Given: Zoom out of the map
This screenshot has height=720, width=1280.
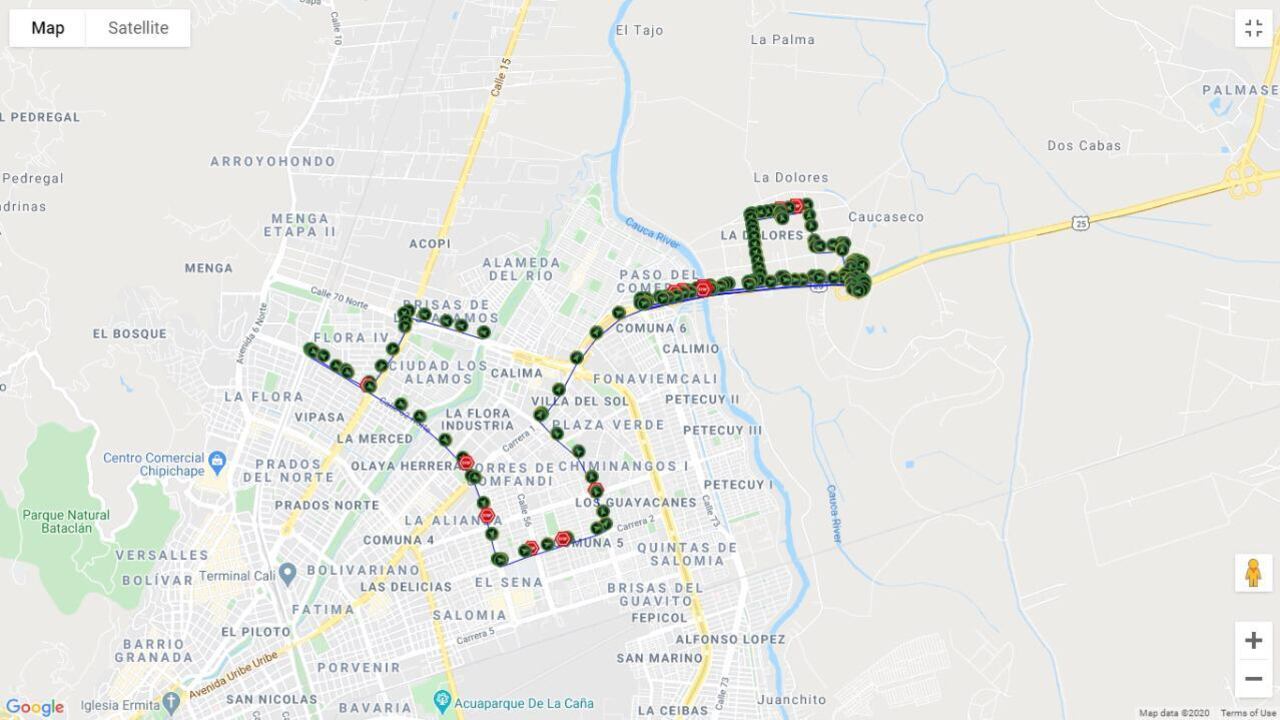Looking at the screenshot, I should [1253, 679].
